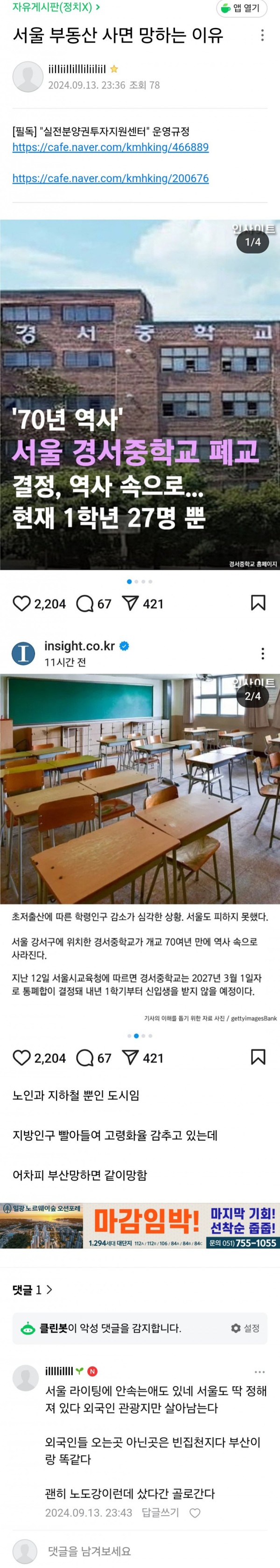View the author's profile picture

[28, 77]
